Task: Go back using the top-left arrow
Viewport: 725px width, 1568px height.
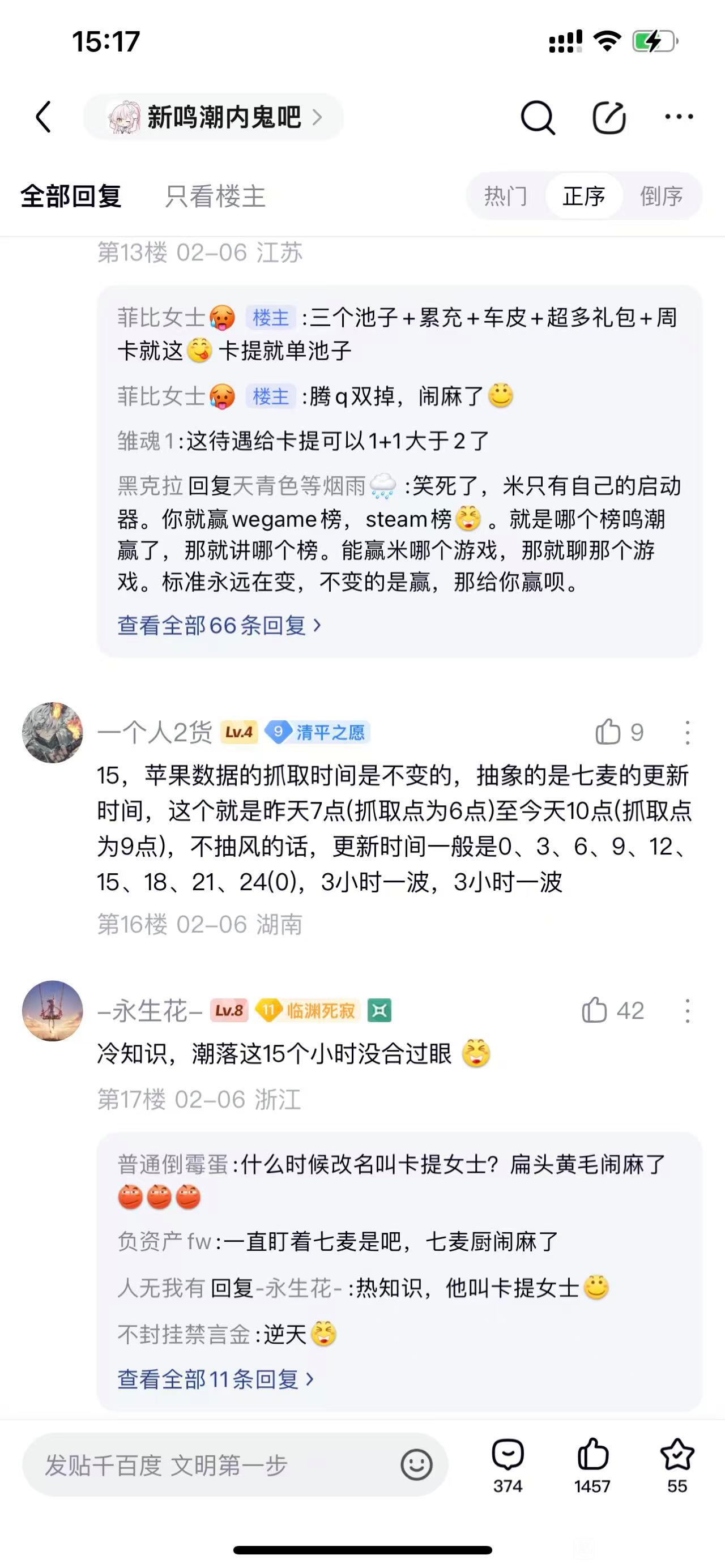Action: [43, 116]
